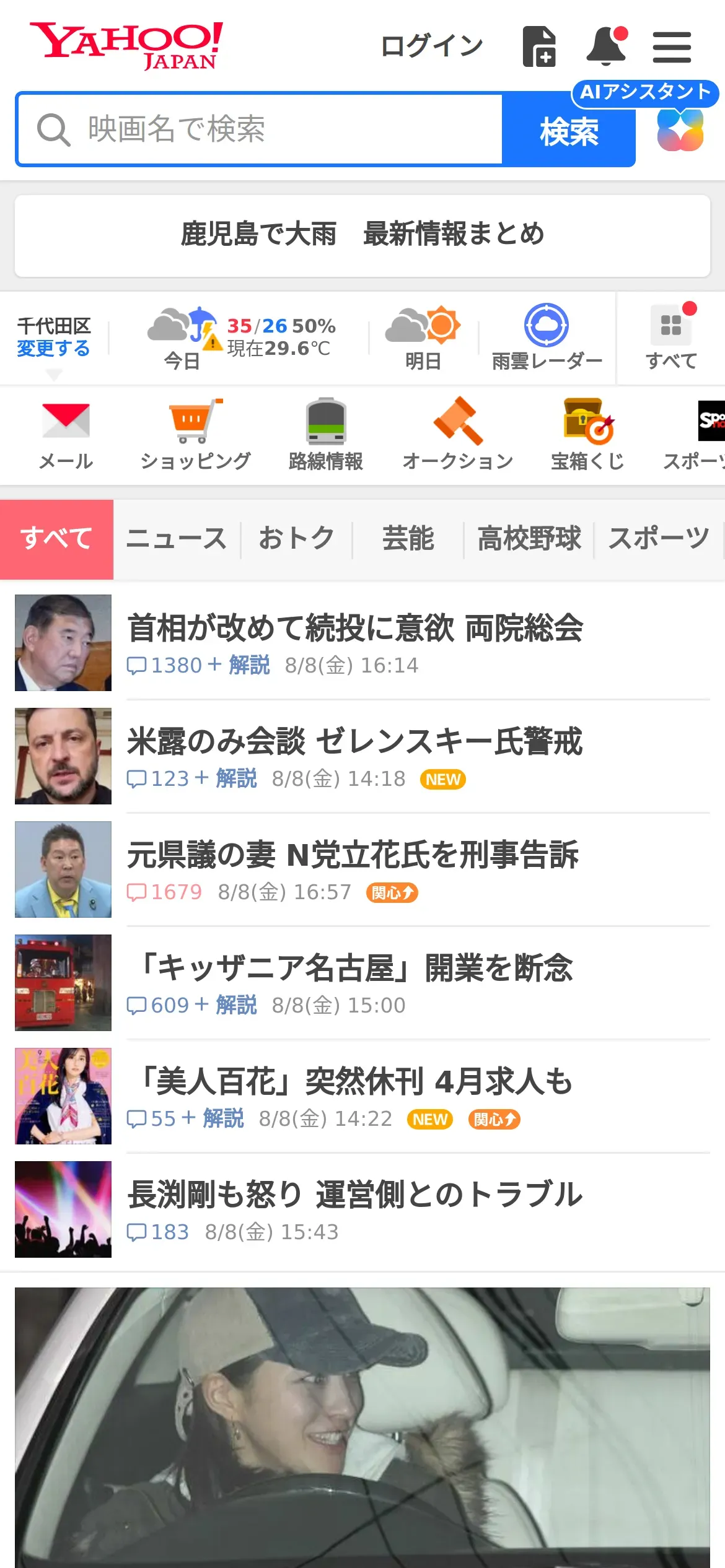Open the notifications bell
Image resolution: width=725 pixels, height=1568 pixels.
[606, 46]
